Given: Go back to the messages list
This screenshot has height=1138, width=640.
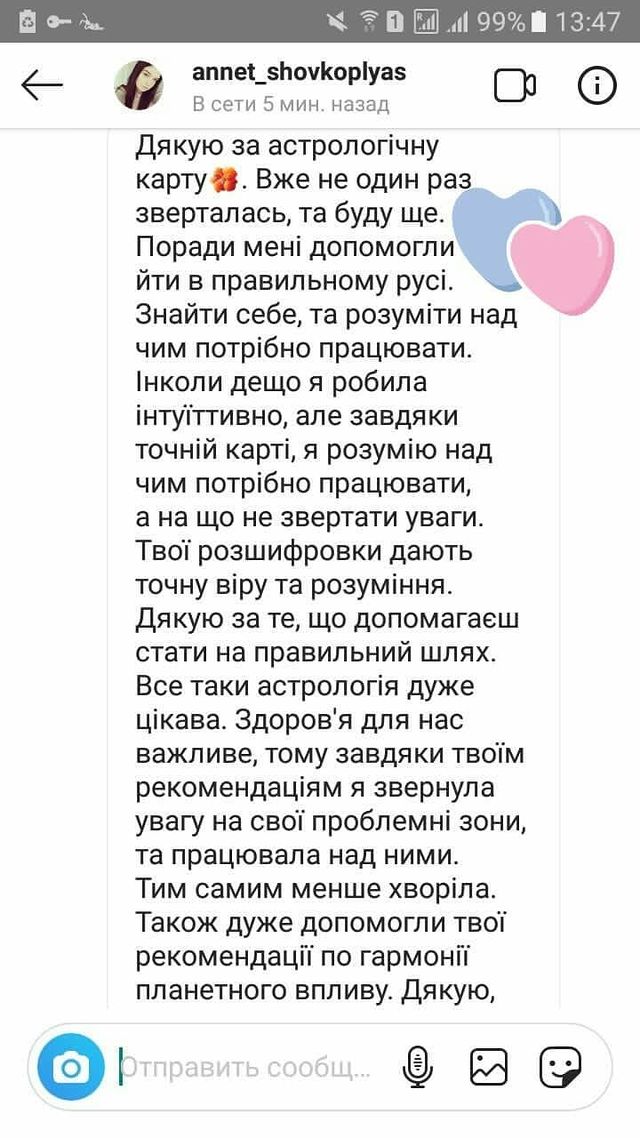Looking at the screenshot, I should 42,86.
